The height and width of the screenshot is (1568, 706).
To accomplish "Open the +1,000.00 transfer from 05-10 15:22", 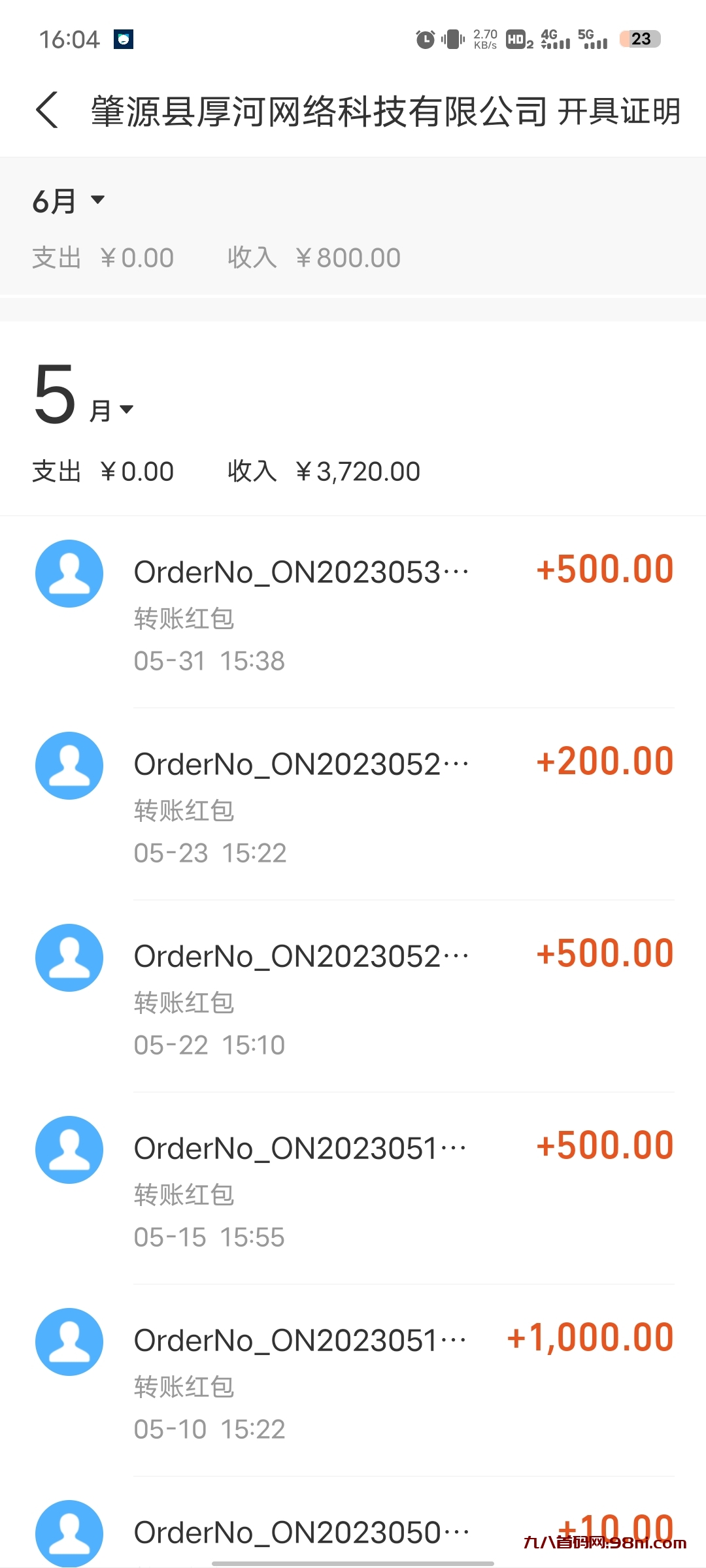I will (x=353, y=1380).
